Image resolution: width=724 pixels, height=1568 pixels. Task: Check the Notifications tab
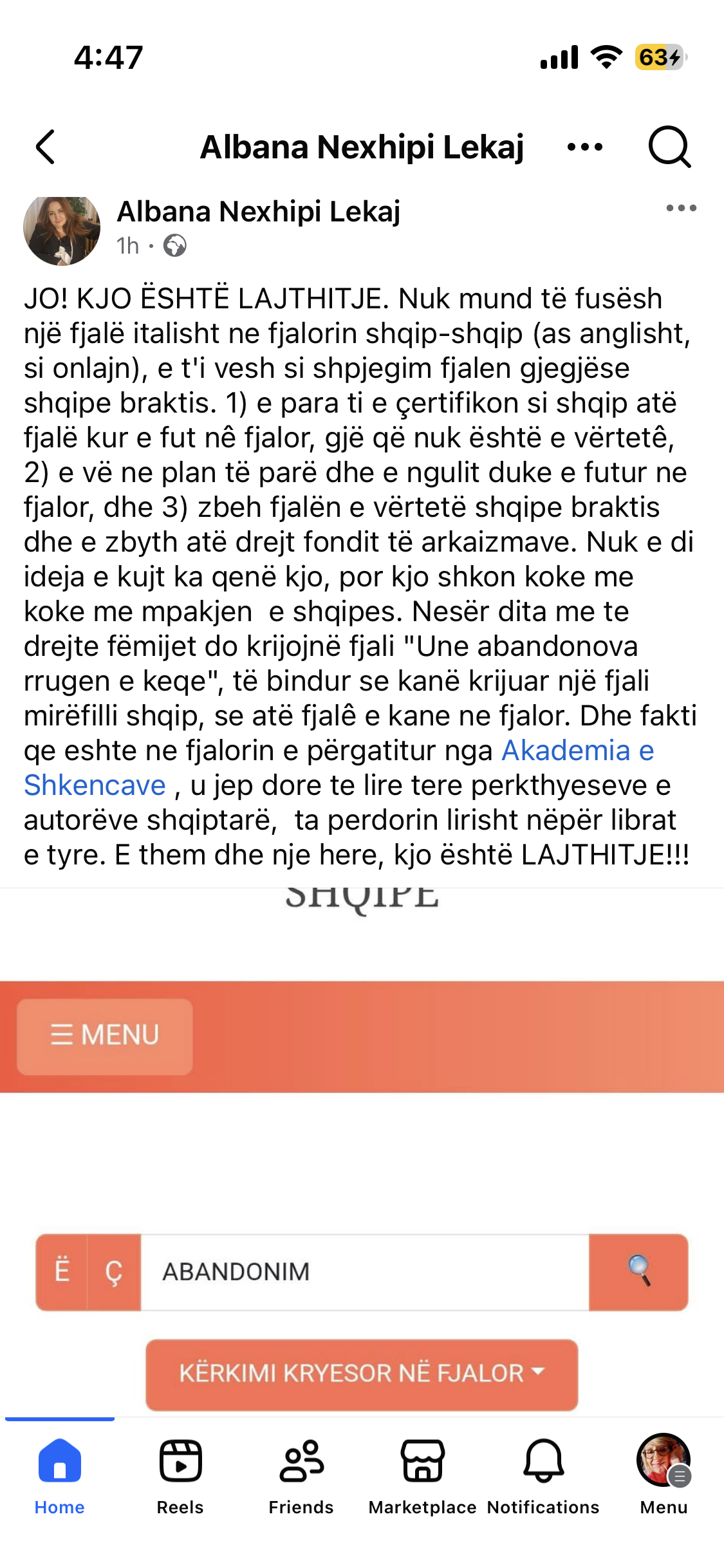pyautogui.click(x=543, y=1474)
